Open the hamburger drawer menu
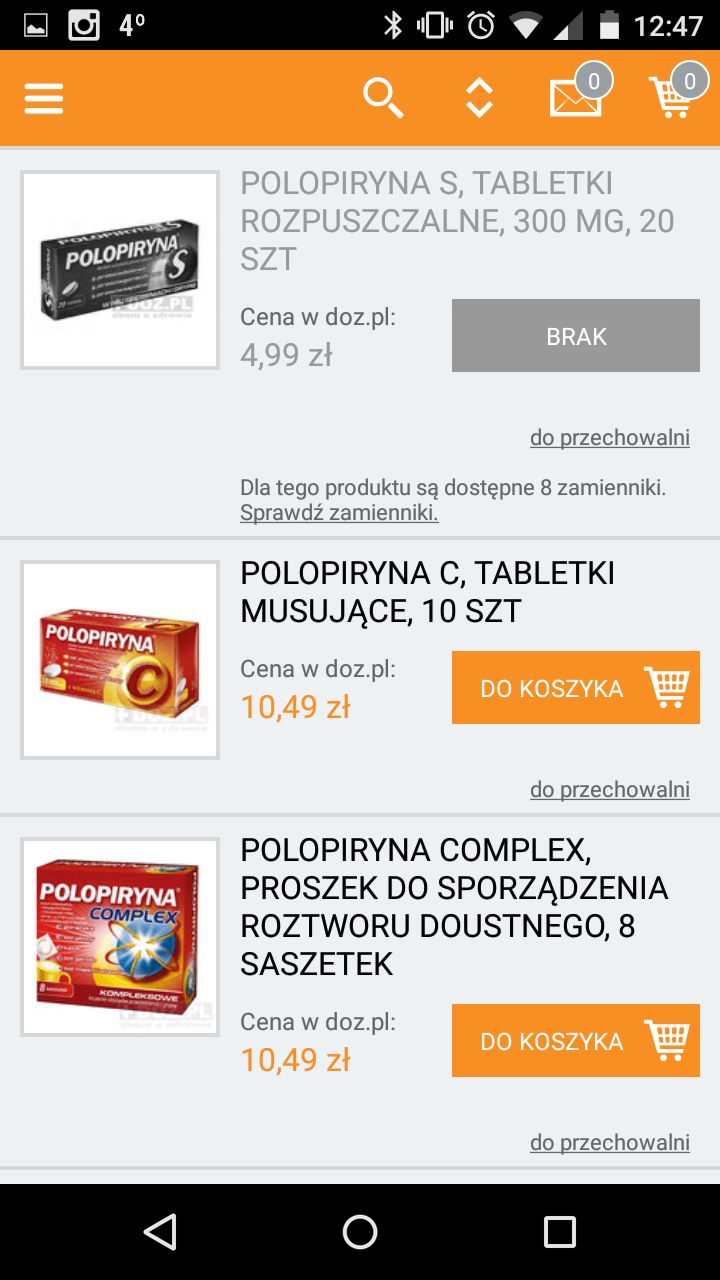The image size is (720, 1280). point(44,98)
